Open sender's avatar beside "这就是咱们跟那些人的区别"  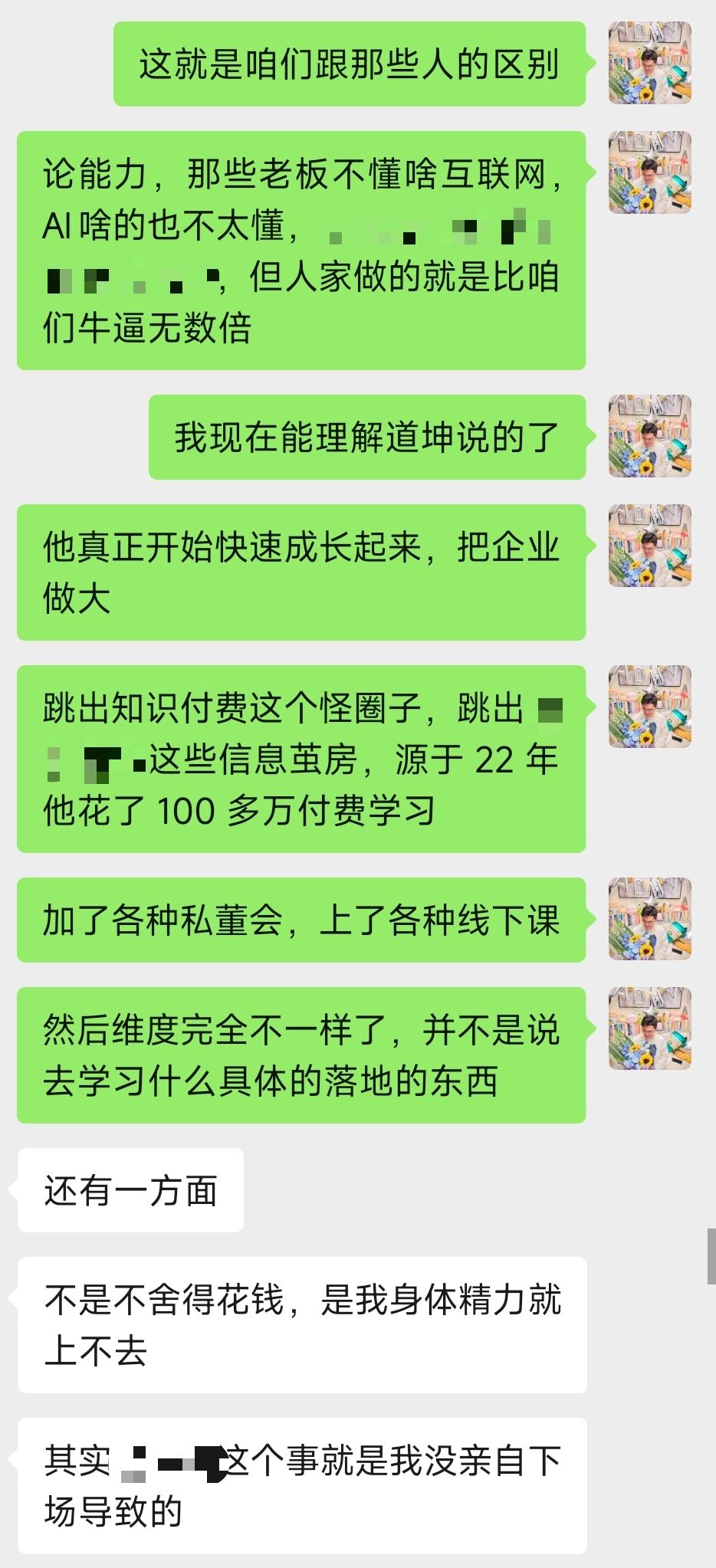point(650,63)
